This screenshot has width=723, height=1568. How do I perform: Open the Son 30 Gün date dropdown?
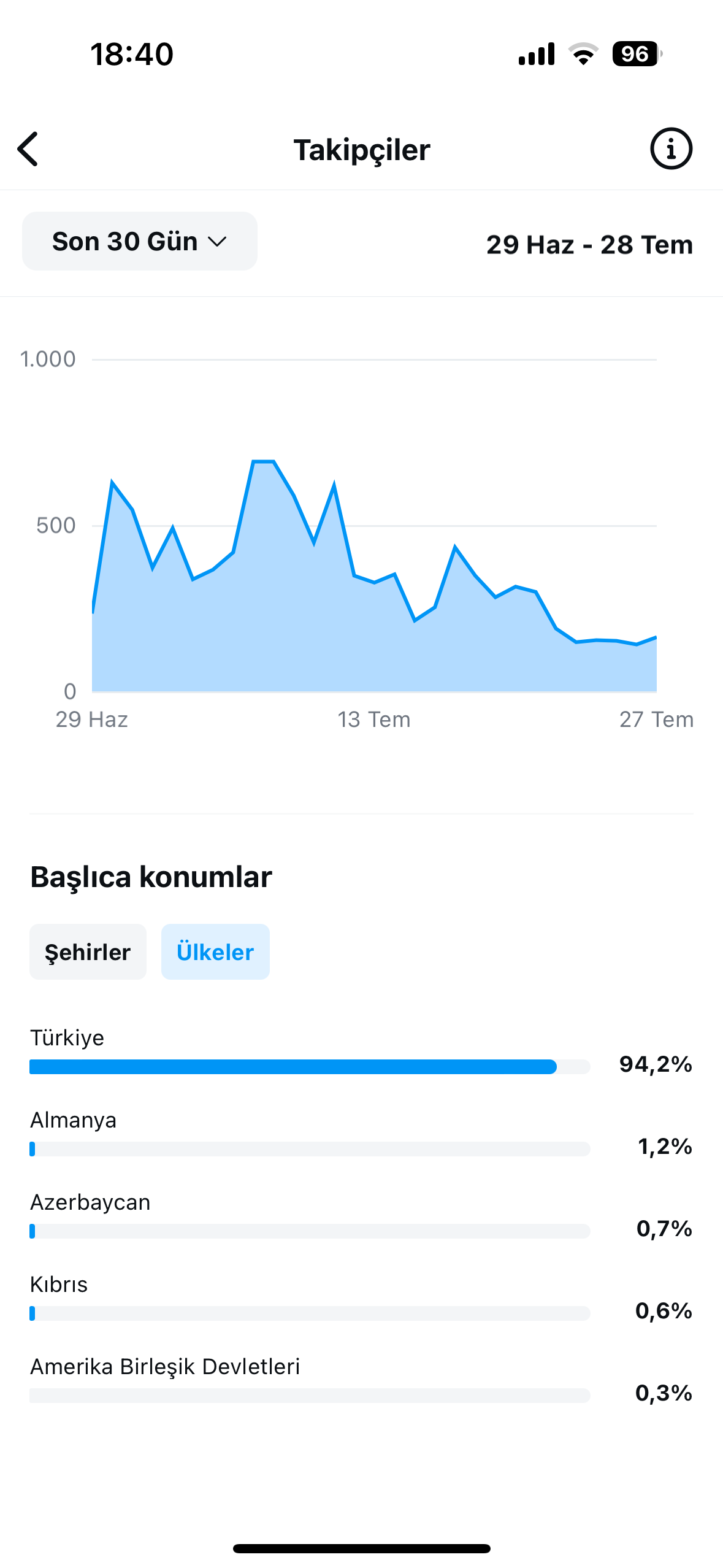point(140,241)
